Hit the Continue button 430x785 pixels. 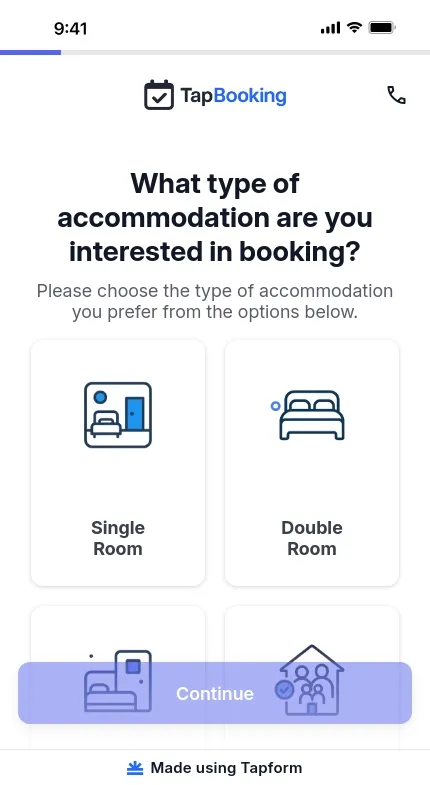(215, 693)
